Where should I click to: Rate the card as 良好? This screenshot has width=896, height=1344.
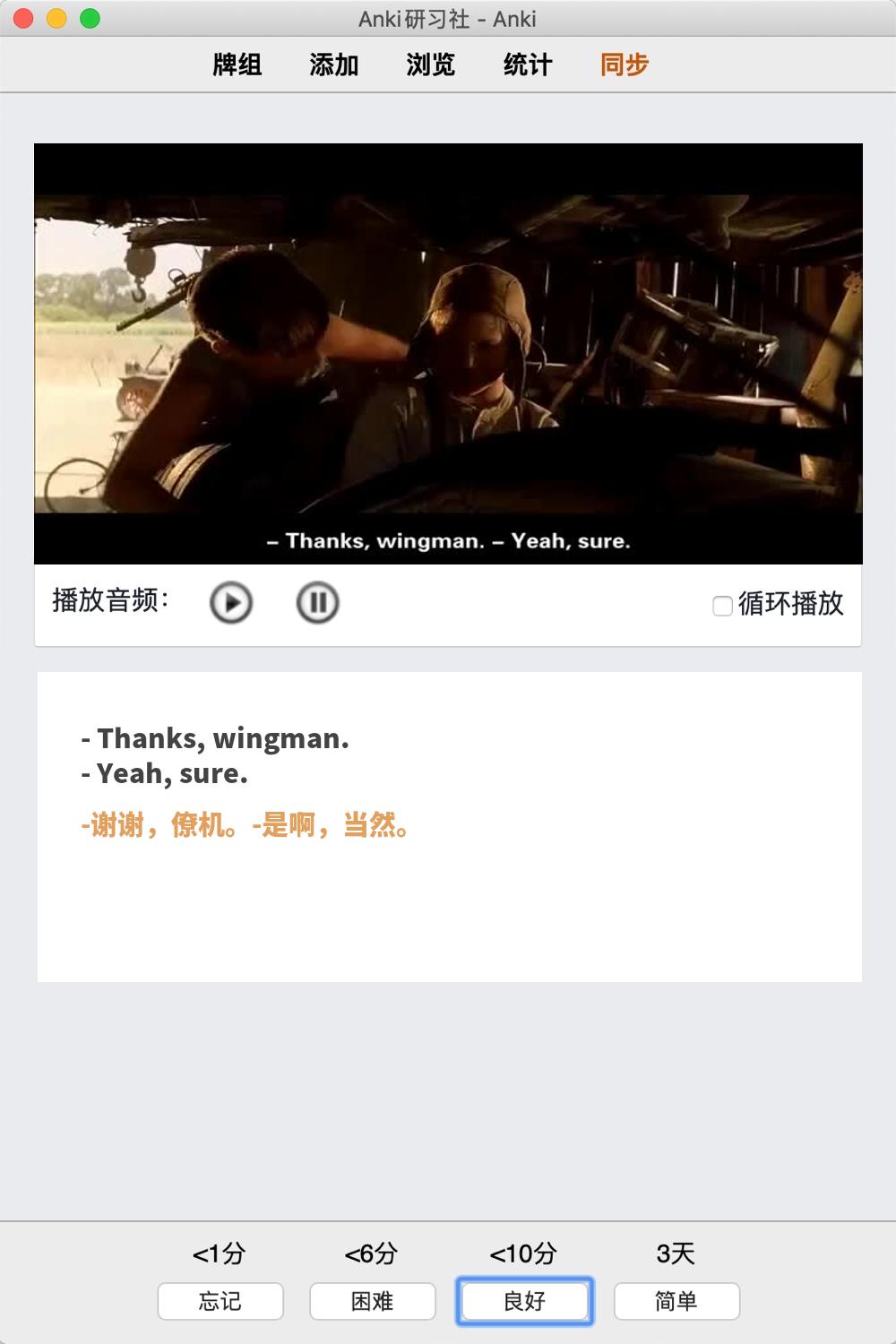click(x=525, y=1301)
